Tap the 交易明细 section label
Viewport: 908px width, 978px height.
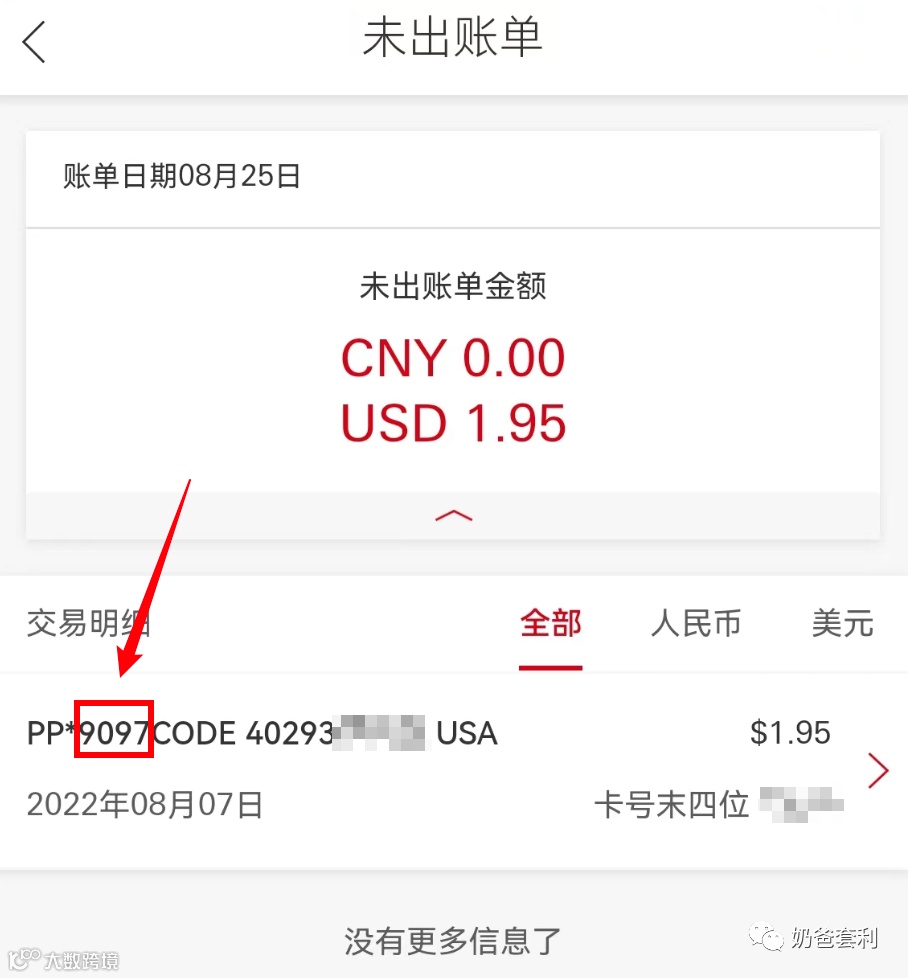click(87, 623)
